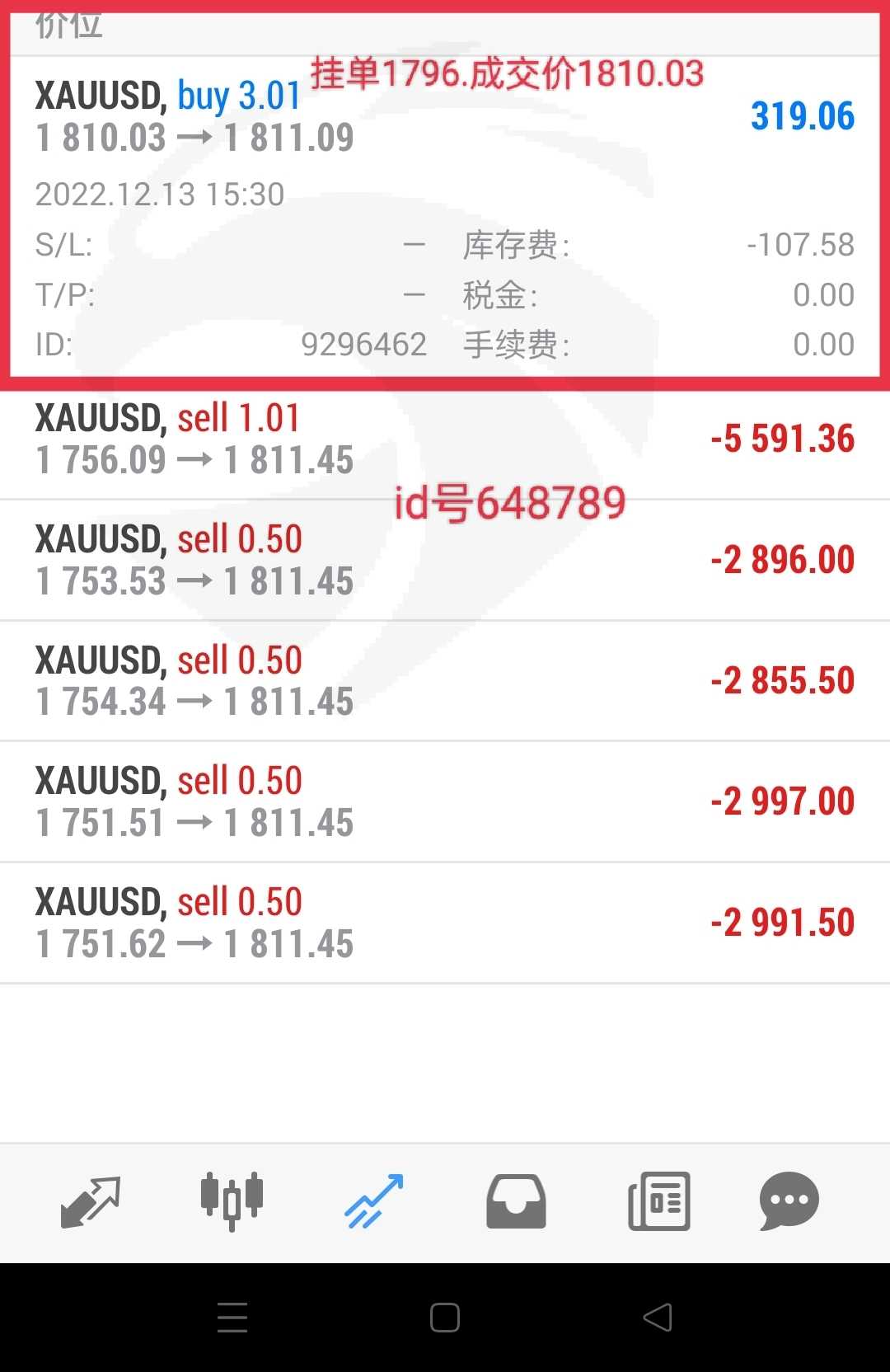Open the News tab with the newspaper icon
Screen dimensions: 890x1372
pyautogui.click(x=658, y=1202)
